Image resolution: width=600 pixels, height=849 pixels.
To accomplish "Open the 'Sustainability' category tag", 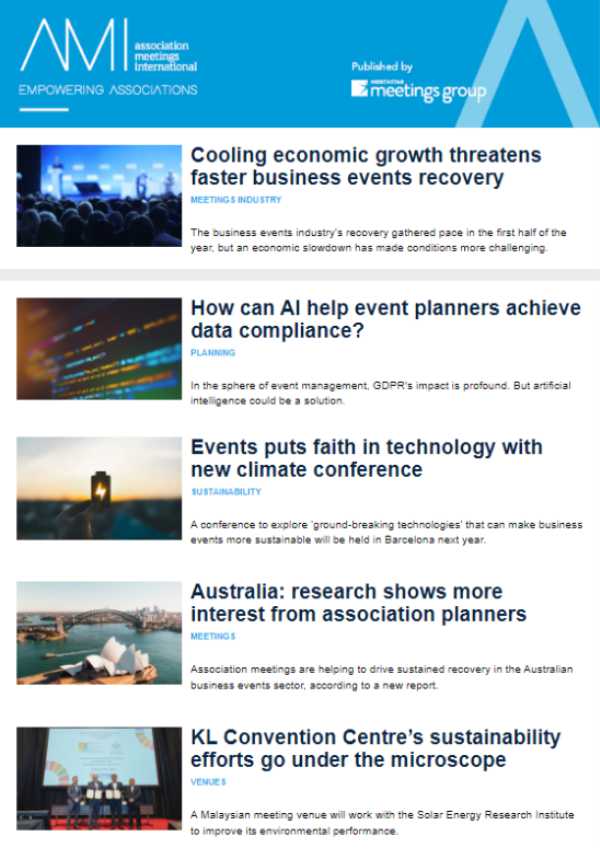I will pyautogui.click(x=226, y=492).
